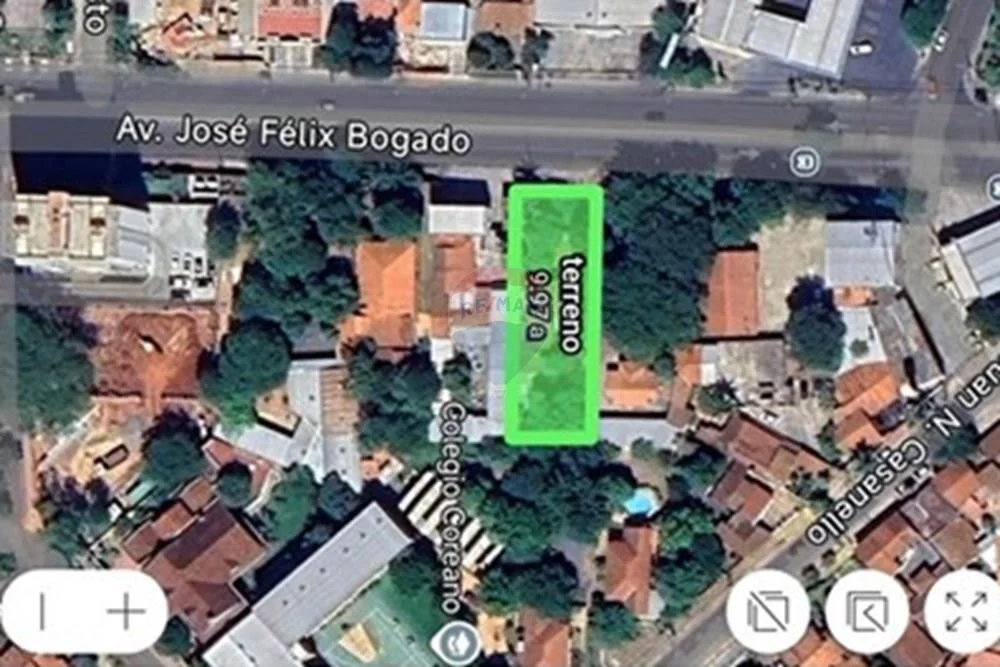Screen dimensions: 1000x667
Task: Zoom in with the plus button
Action: point(126,611)
